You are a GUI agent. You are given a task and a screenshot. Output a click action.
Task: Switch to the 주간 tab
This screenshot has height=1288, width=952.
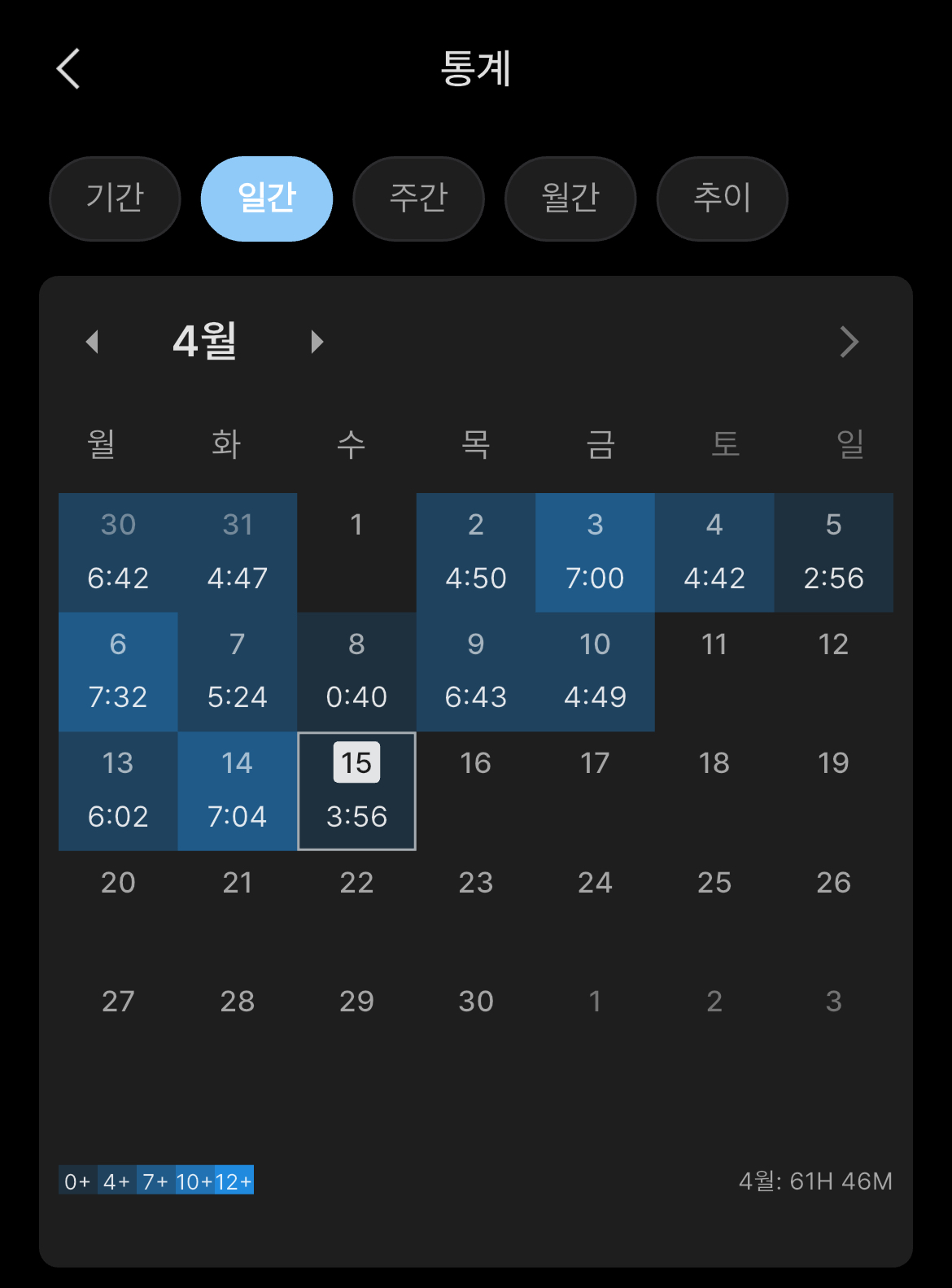click(x=418, y=199)
